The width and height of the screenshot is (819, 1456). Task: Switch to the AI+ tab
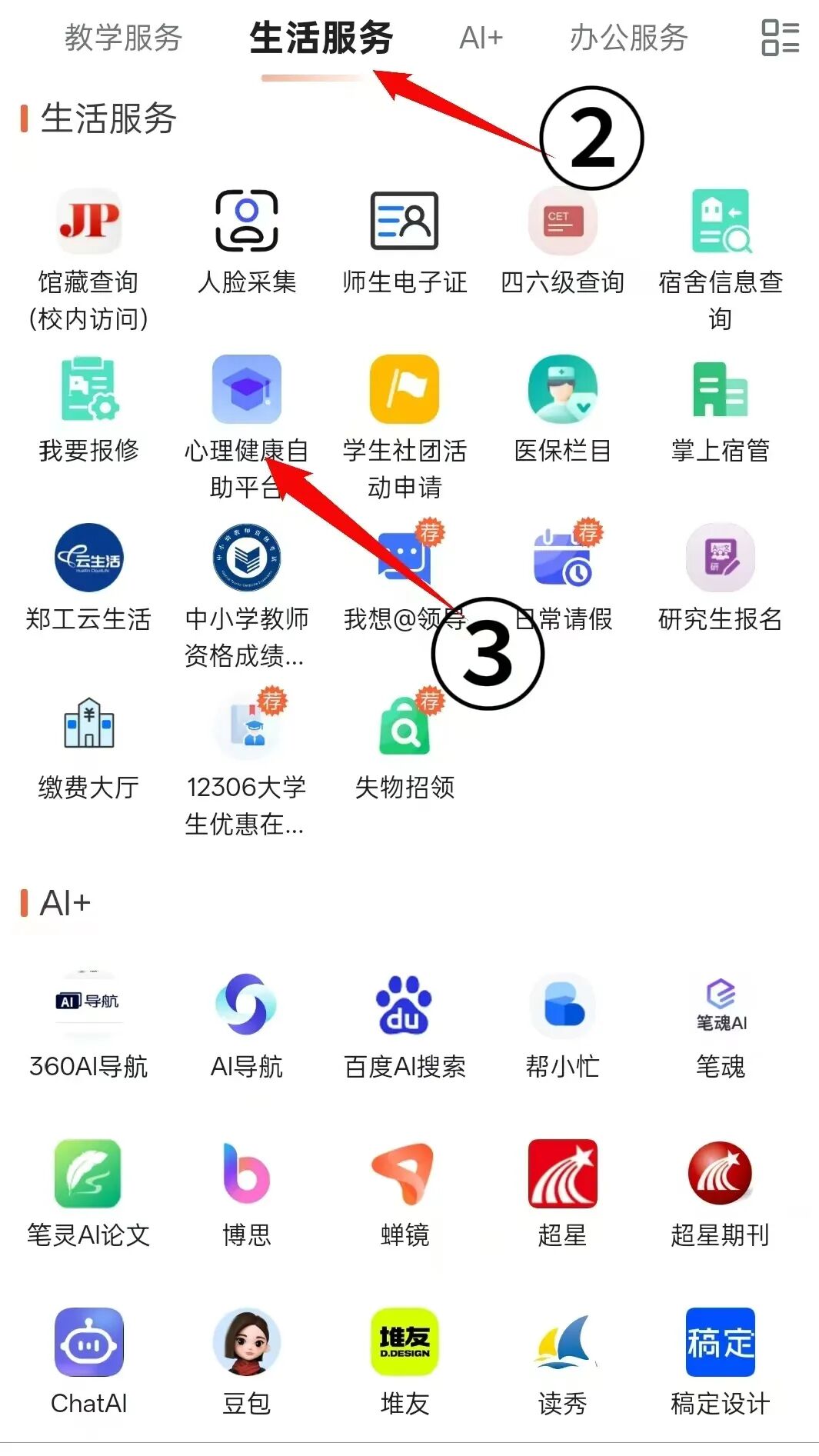pyautogui.click(x=481, y=37)
